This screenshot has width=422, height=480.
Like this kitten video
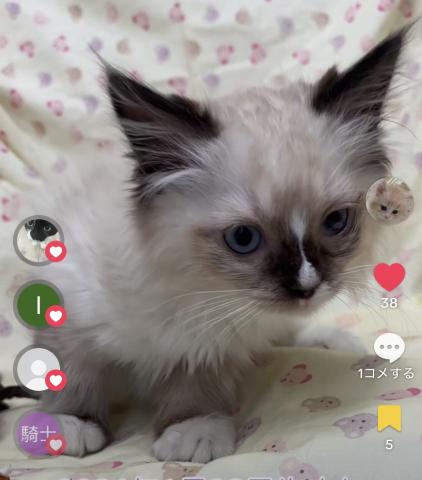(389, 277)
